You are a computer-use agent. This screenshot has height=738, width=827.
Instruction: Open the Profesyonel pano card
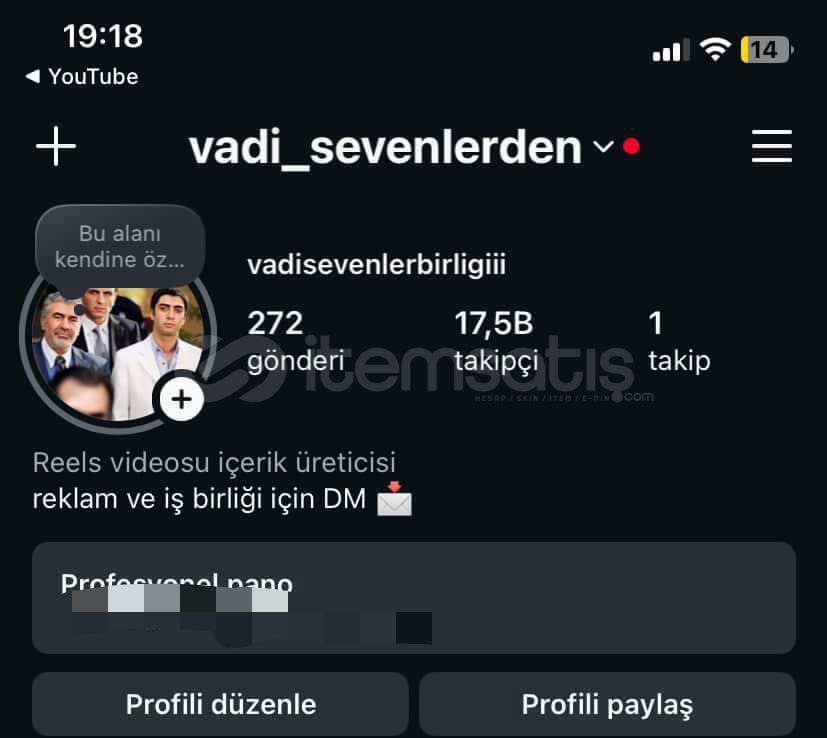coord(413,598)
